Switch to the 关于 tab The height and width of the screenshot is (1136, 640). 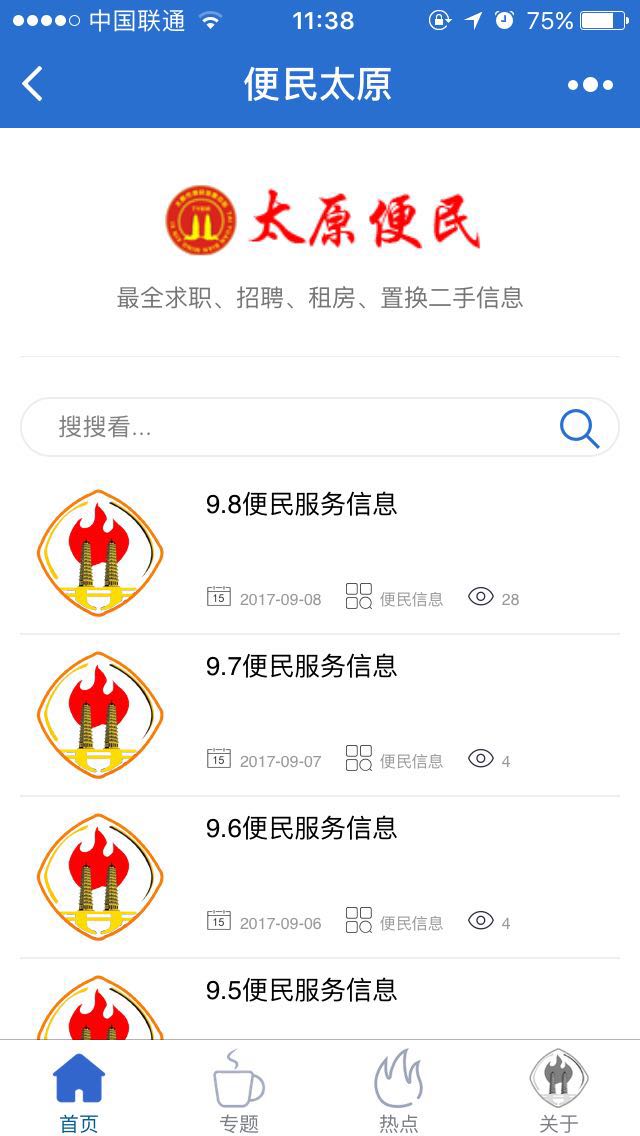tap(559, 1091)
